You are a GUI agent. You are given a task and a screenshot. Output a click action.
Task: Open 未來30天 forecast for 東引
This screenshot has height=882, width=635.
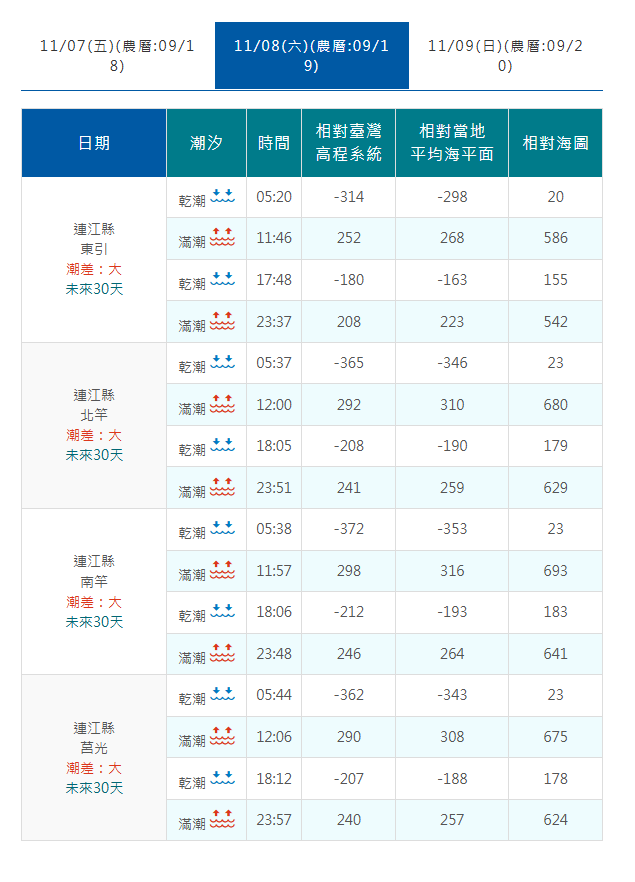pos(94,289)
